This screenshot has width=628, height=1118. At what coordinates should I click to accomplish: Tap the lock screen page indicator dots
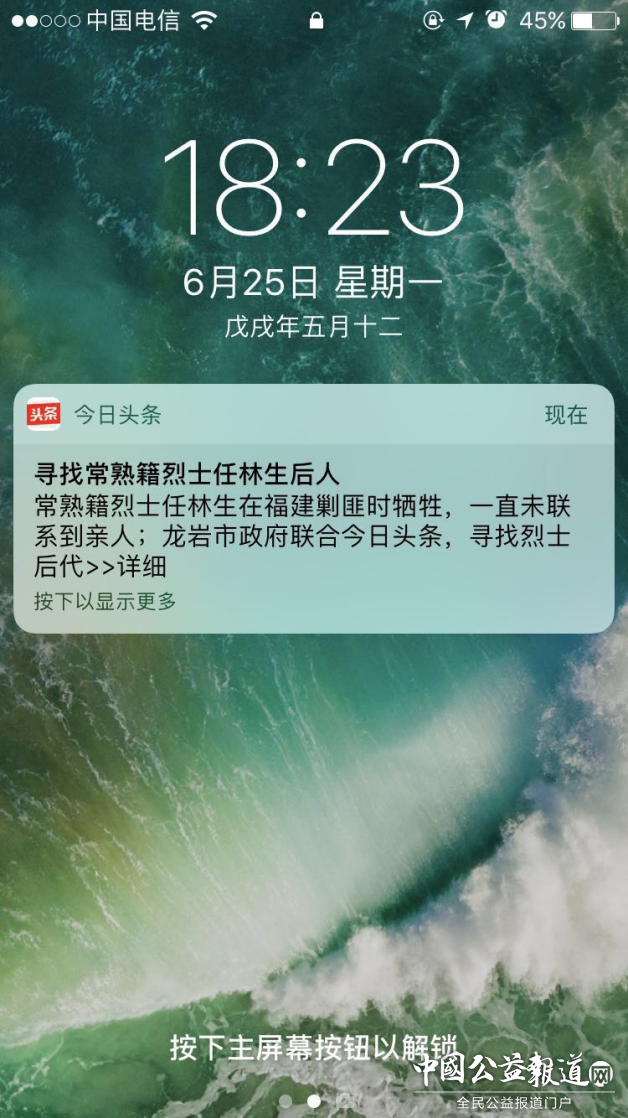point(314,1101)
